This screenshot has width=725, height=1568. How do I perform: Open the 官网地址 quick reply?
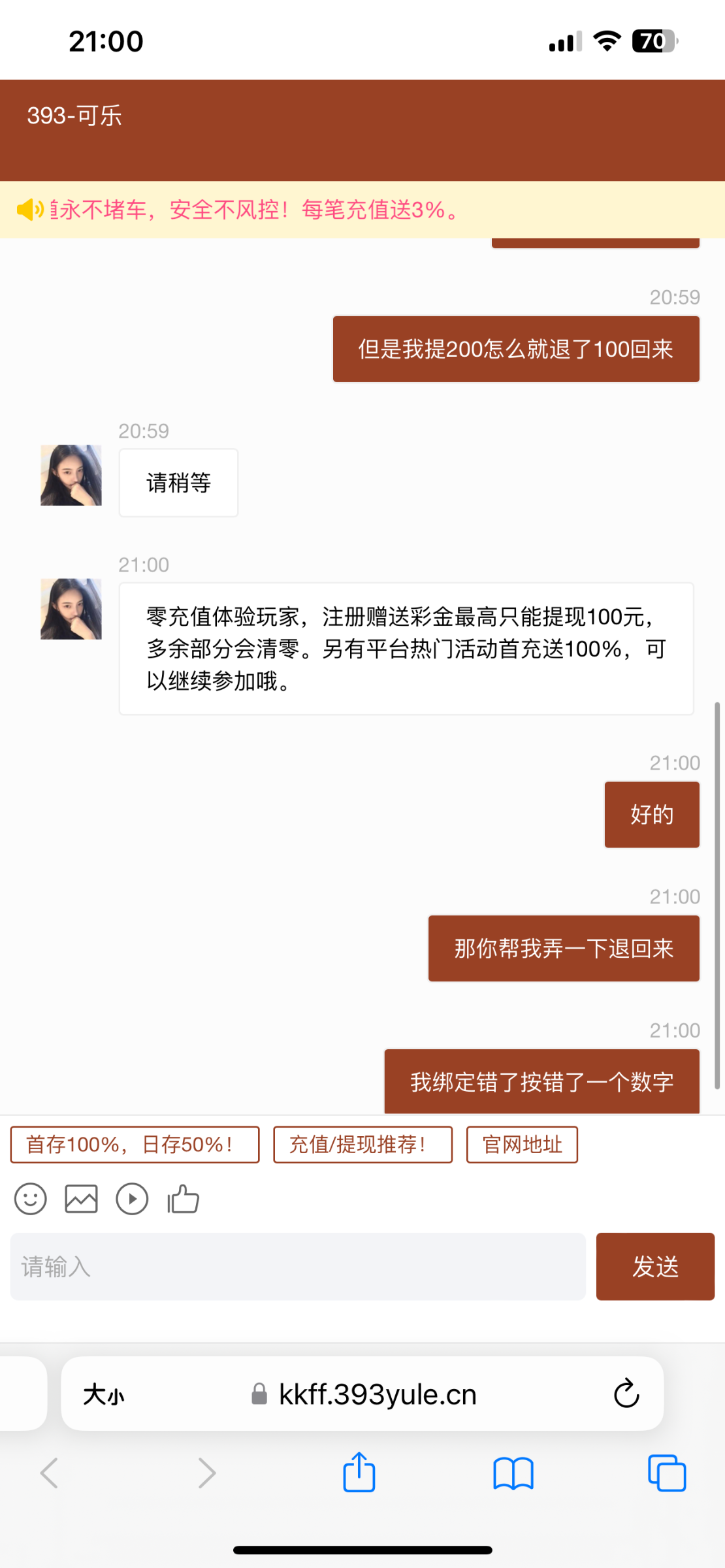pos(522,1145)
